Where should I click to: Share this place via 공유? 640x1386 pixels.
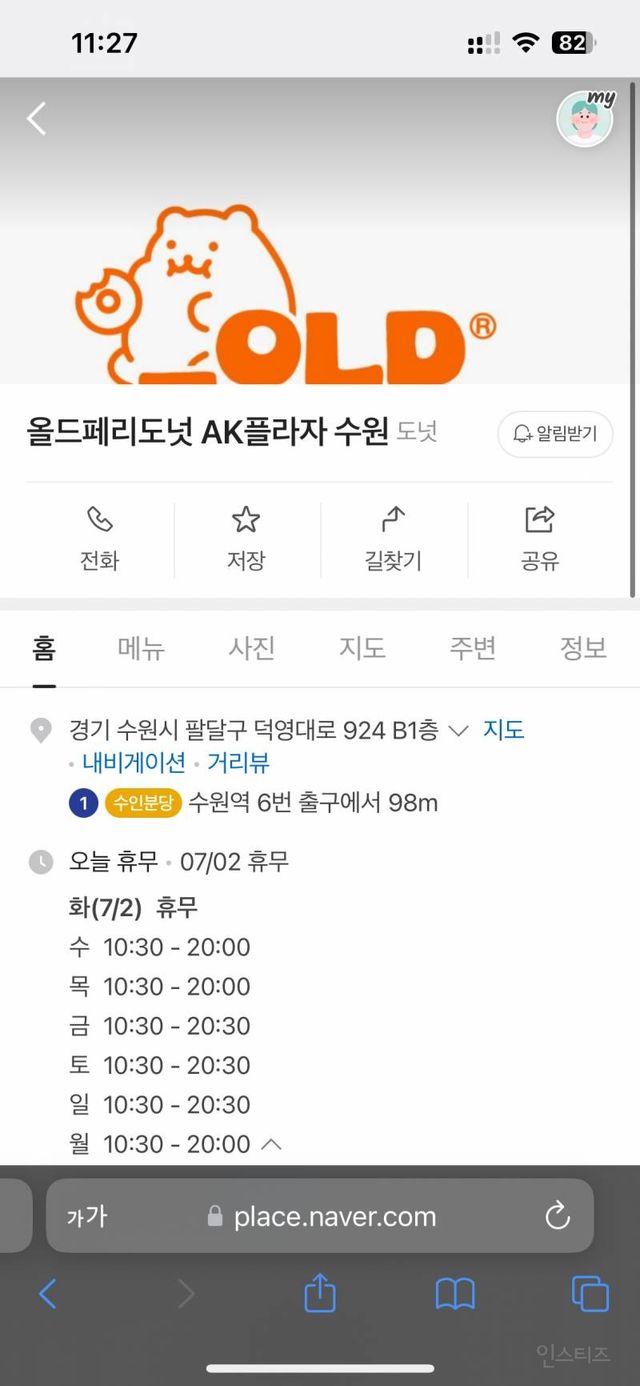pos(539,538)
